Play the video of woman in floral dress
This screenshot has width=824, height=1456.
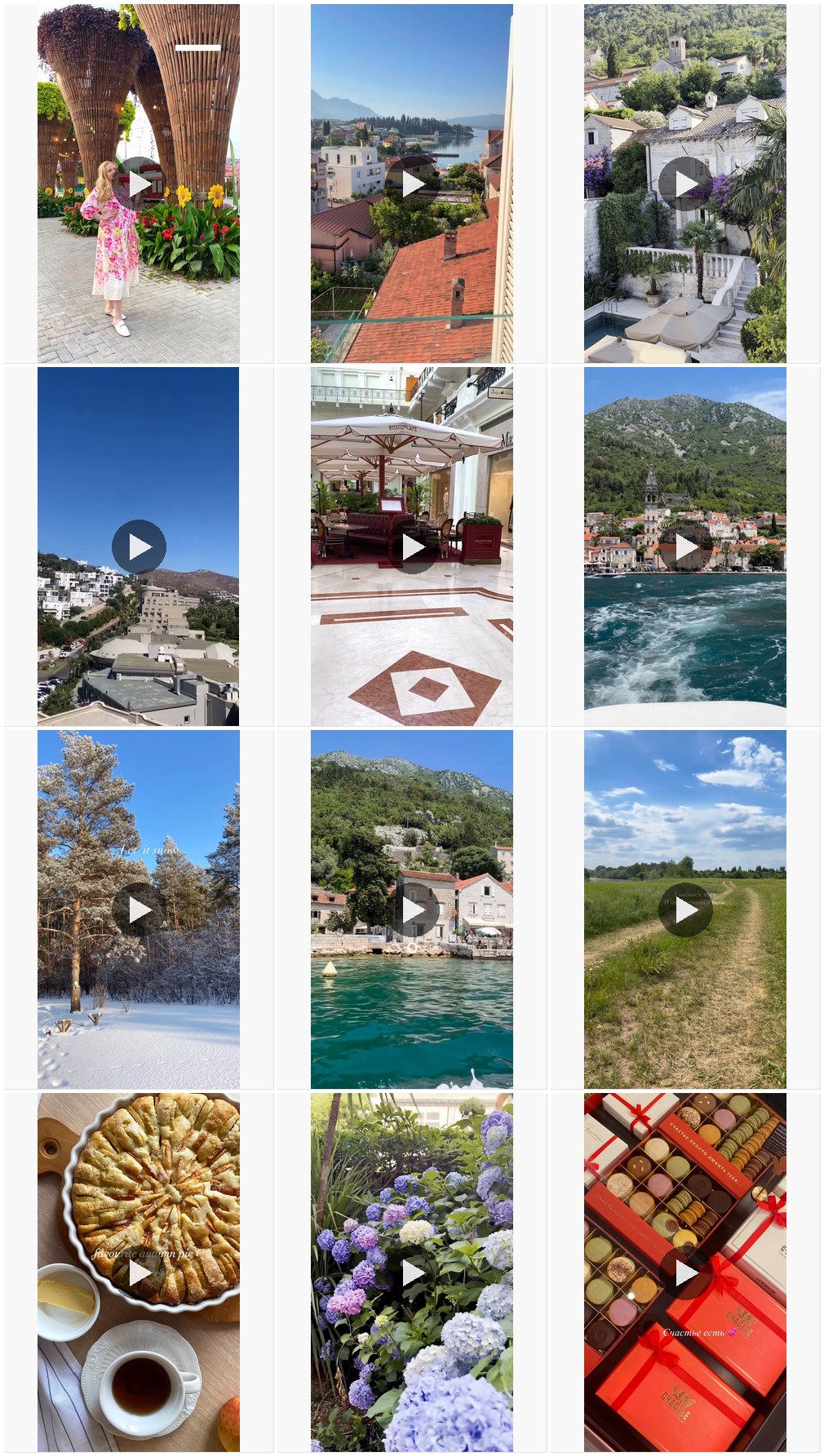pyautogui.click(x=139, y=184)
